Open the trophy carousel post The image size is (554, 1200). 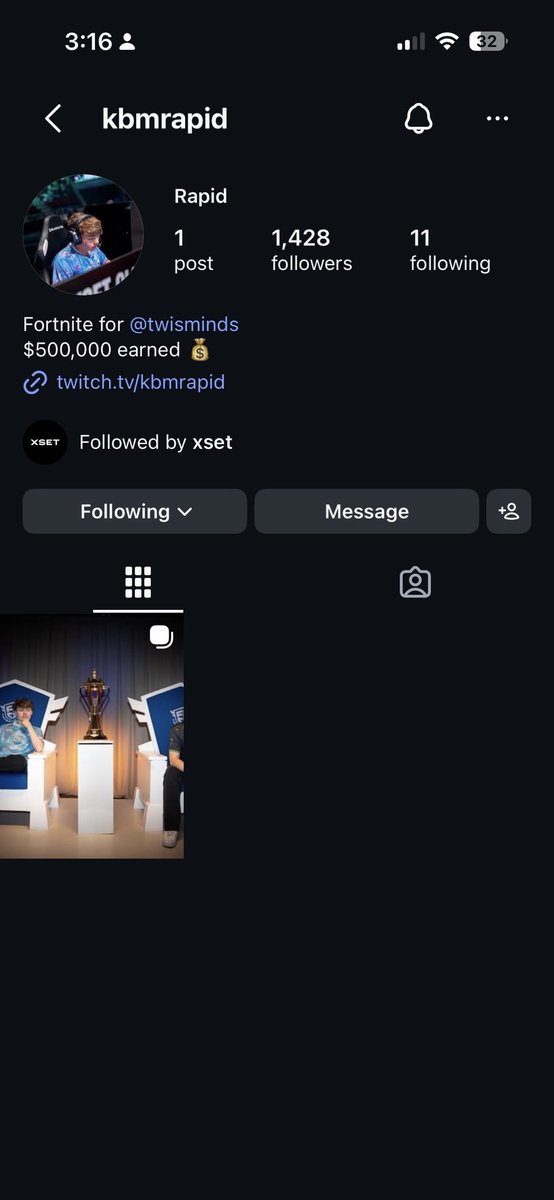tap(92, 736)
